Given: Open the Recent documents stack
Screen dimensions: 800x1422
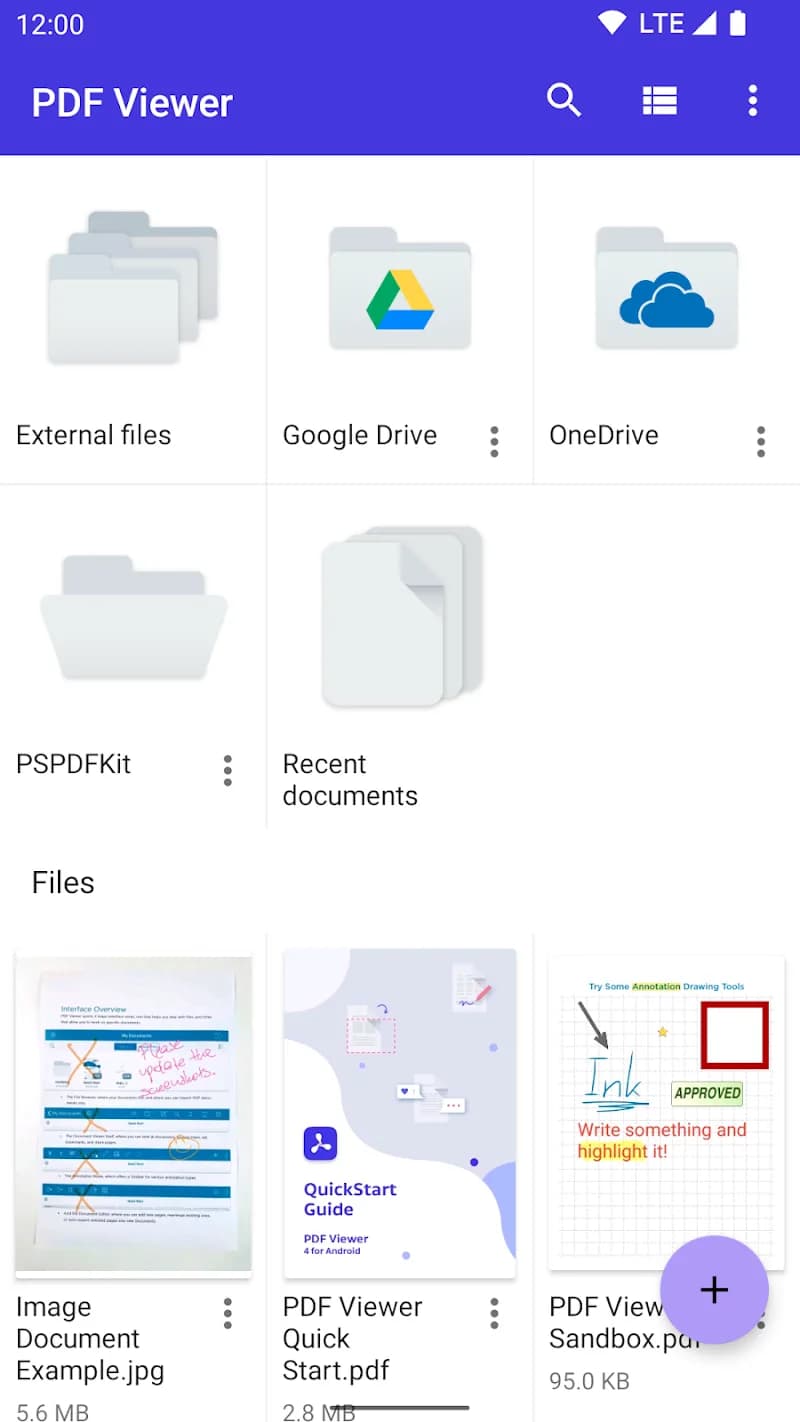Looking at the screenshot, I should click(x=399, y=618).
